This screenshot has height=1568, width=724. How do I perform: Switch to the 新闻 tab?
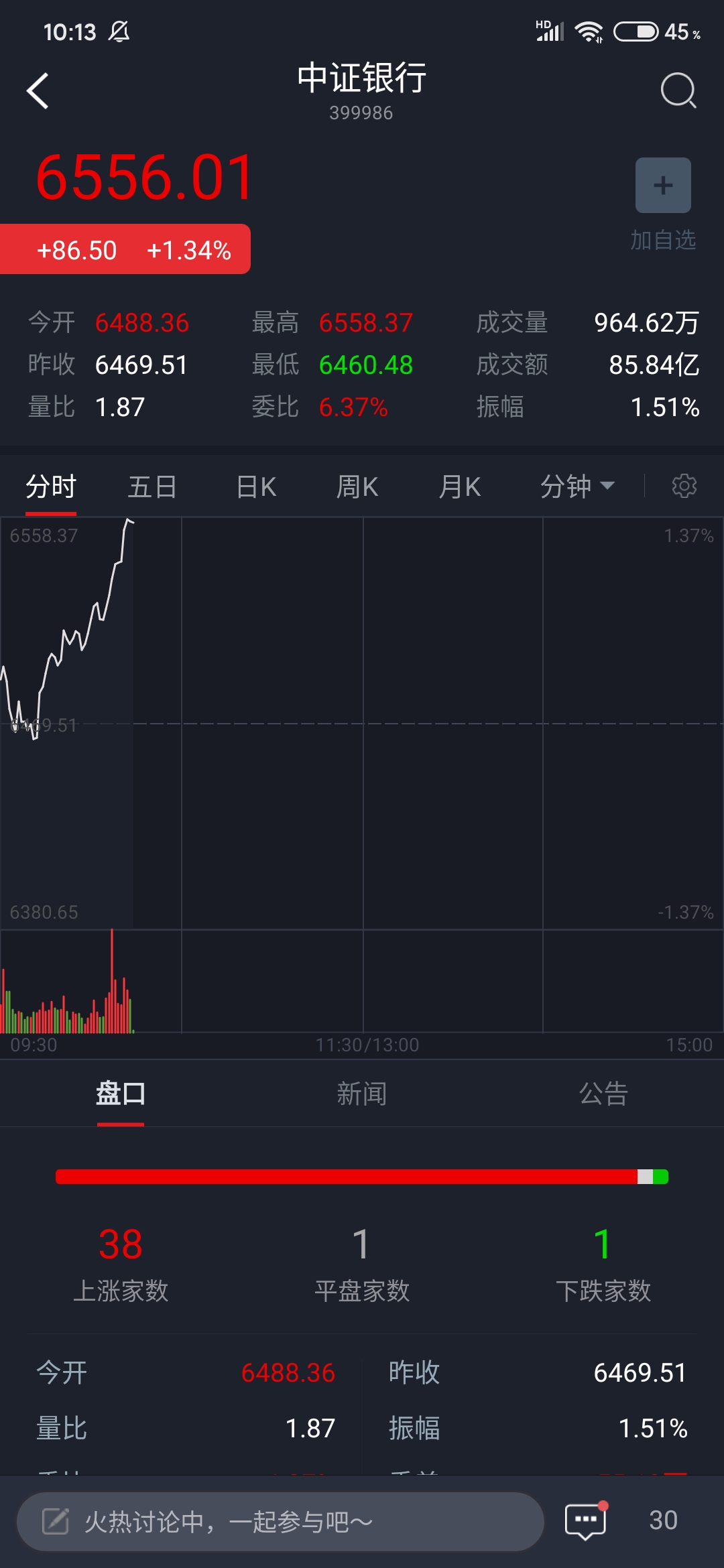point(361,1094)
